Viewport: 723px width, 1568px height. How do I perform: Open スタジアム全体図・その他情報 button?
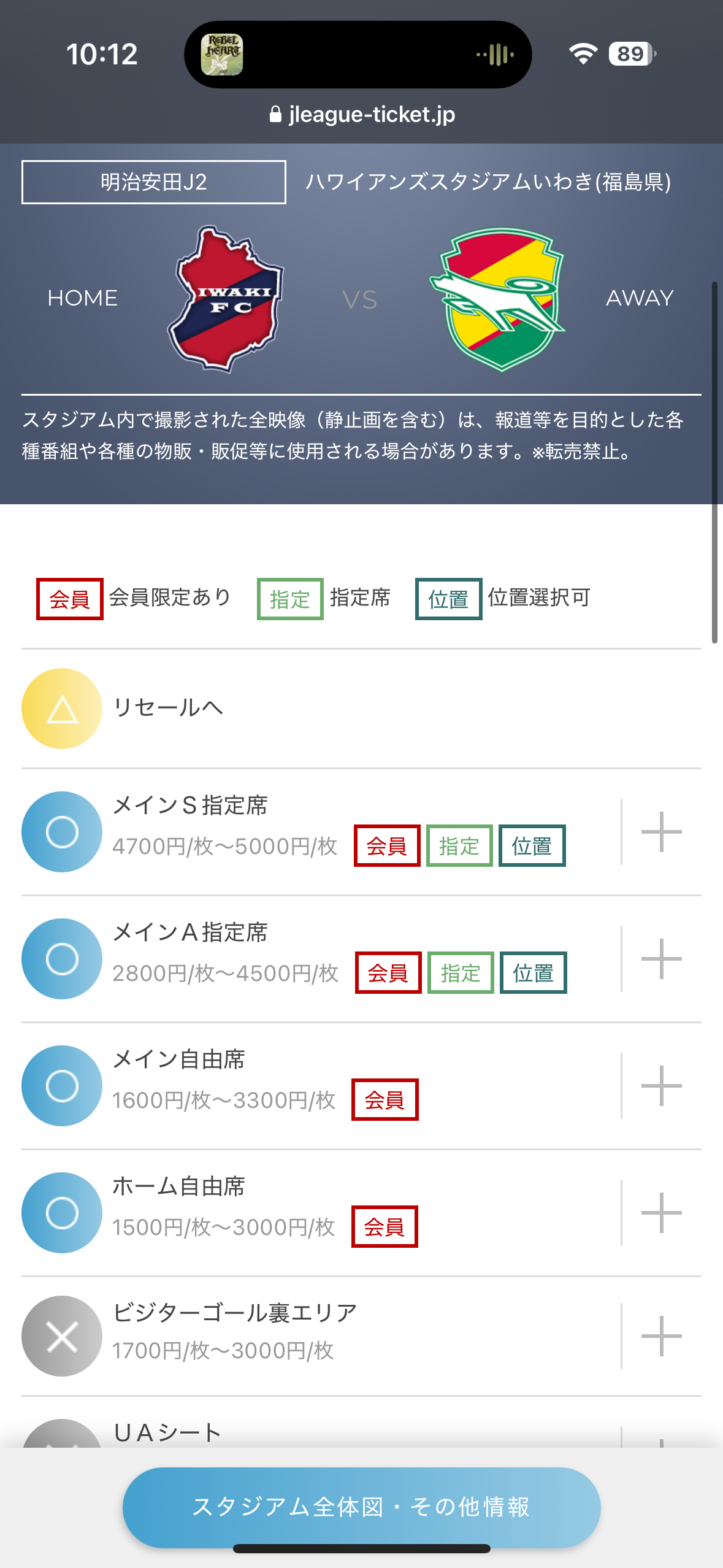[x=361, y=1507]
